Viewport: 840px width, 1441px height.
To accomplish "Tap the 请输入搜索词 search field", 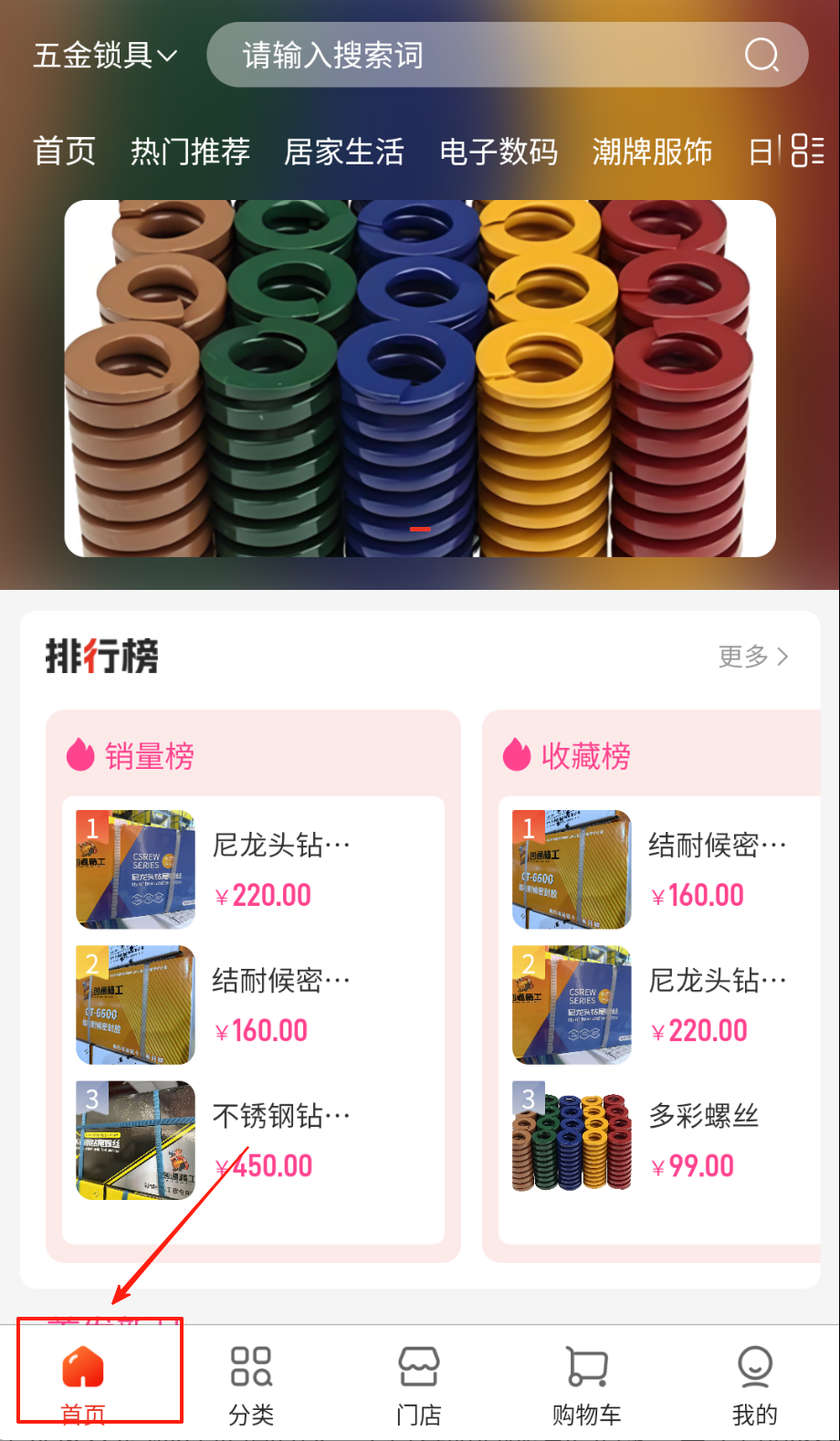I will click(475, 56).
